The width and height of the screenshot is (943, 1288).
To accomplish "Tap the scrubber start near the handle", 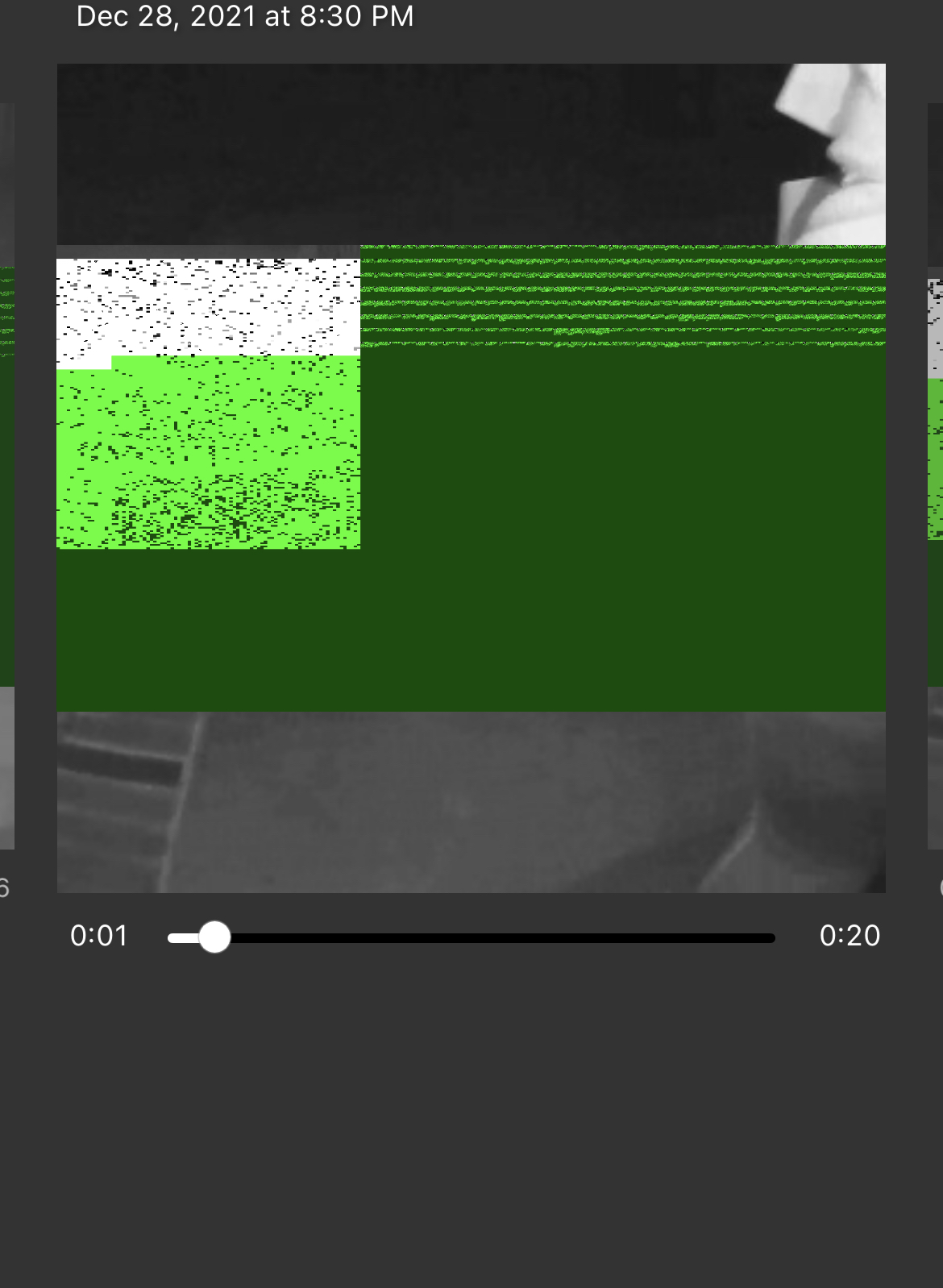I will coord(215,937).
